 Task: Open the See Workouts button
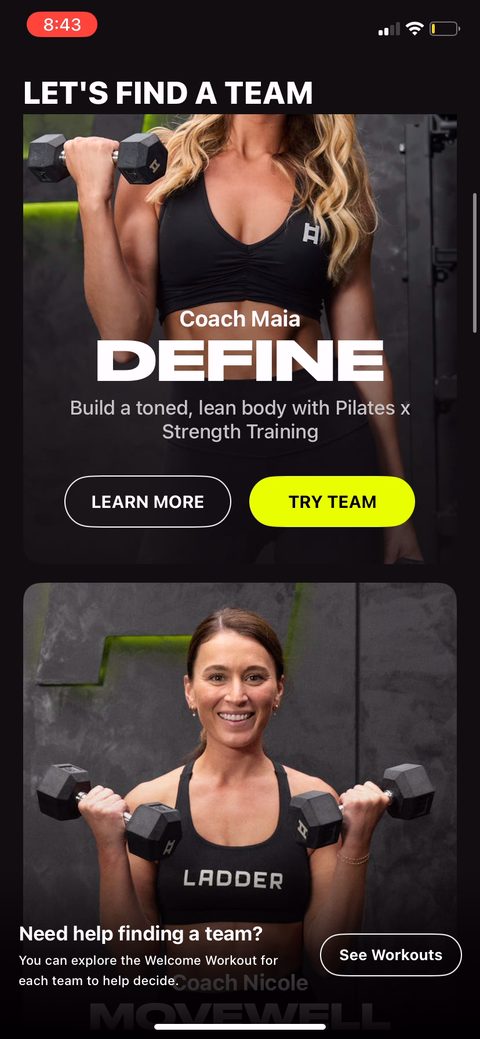(390, 955)
